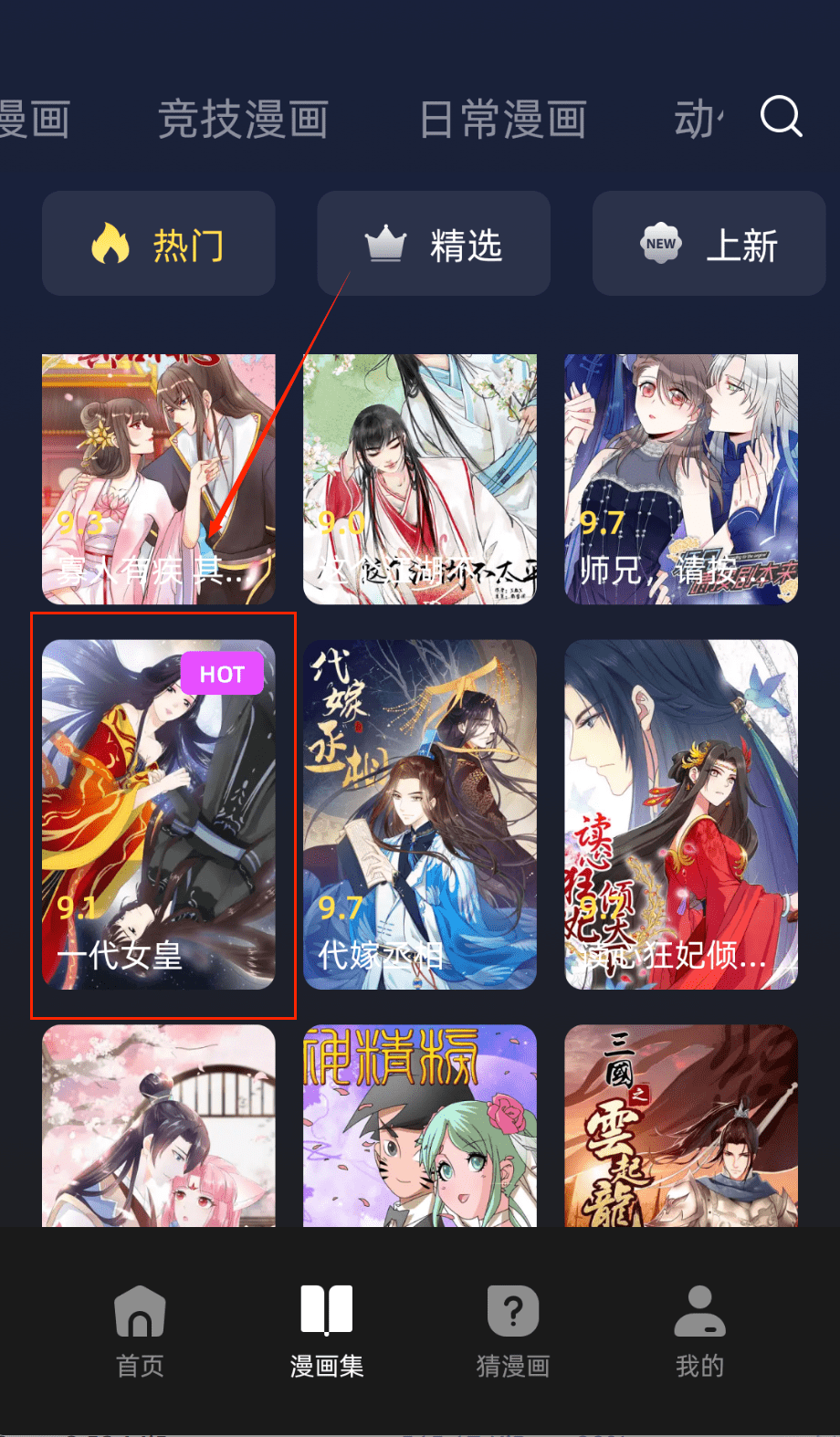This screenshot has height=1437, width=840.
Task: Open the 猜漫画 tab
Action: 513,1331
